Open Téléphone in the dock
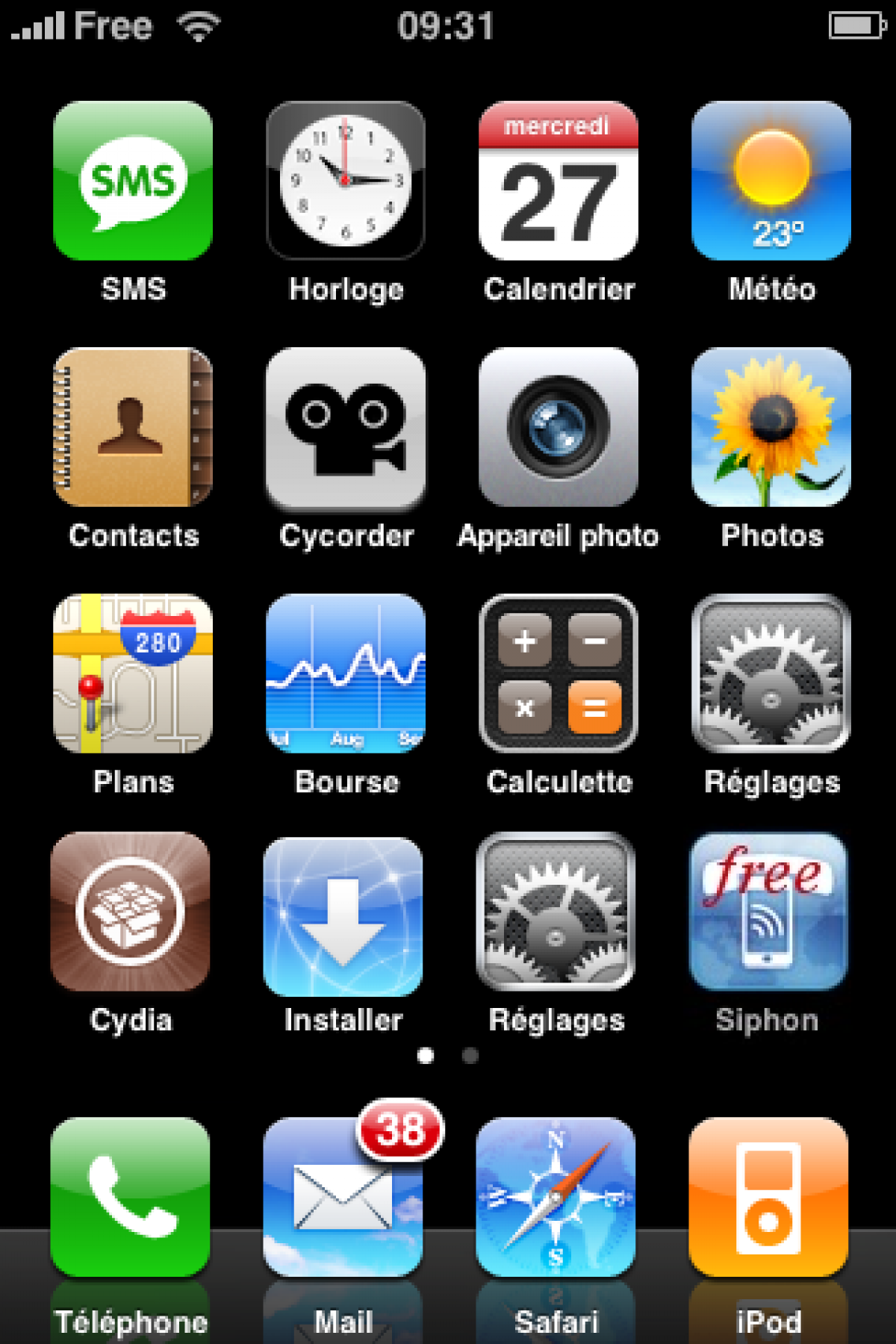This screenshot has width=896, height=1344. 131,1196
